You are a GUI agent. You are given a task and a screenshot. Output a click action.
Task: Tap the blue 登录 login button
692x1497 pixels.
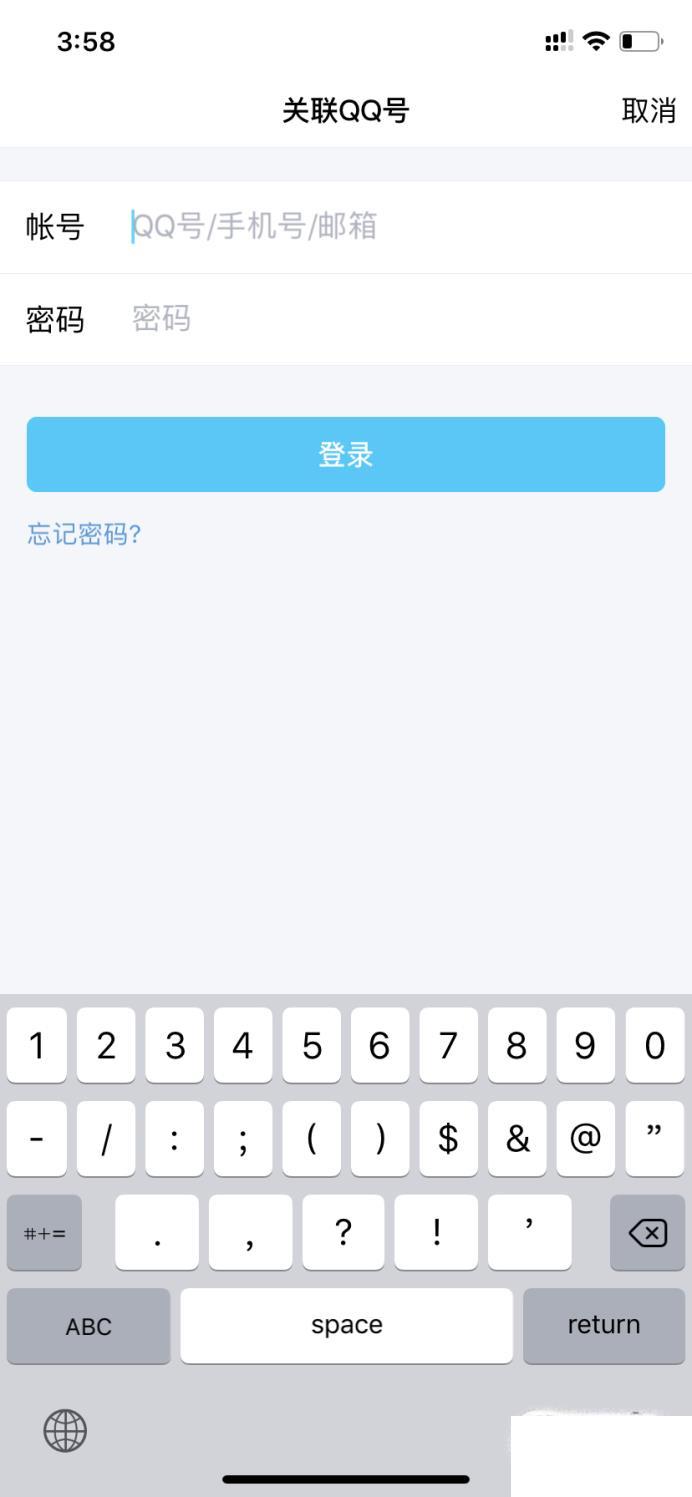[346, 454]
